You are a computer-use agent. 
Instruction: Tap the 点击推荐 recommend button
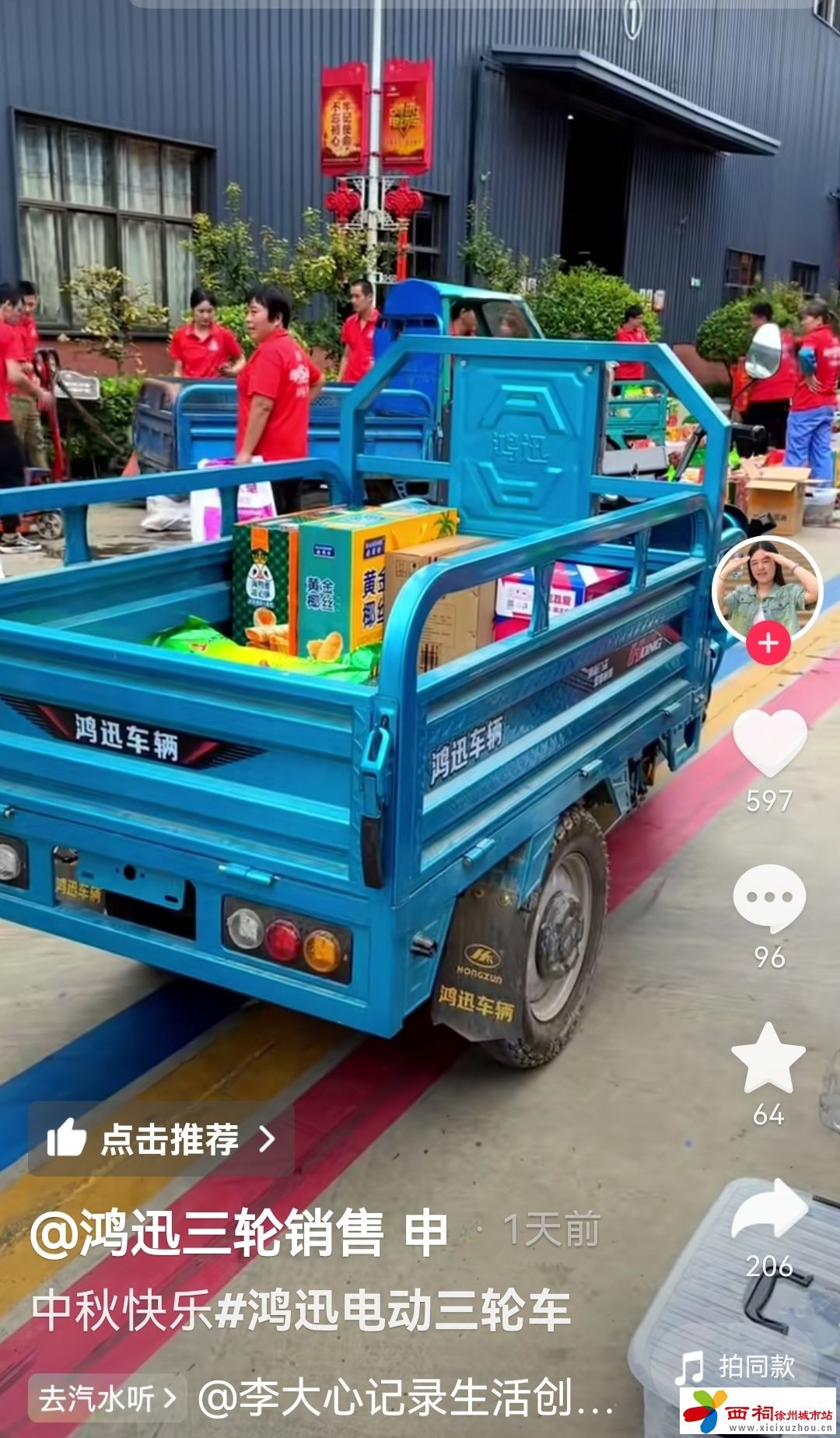[x=161, y=1140]
